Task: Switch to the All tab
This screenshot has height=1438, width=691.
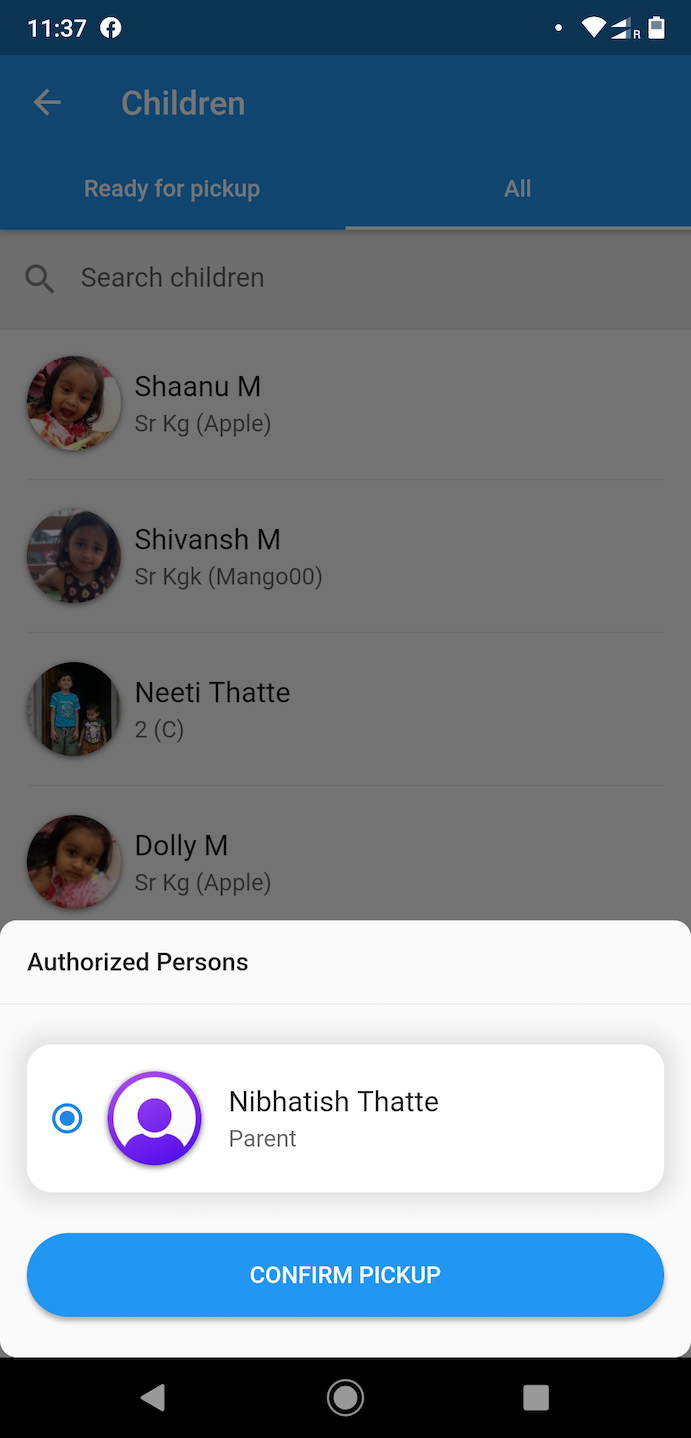Action: tap(517, 189)
